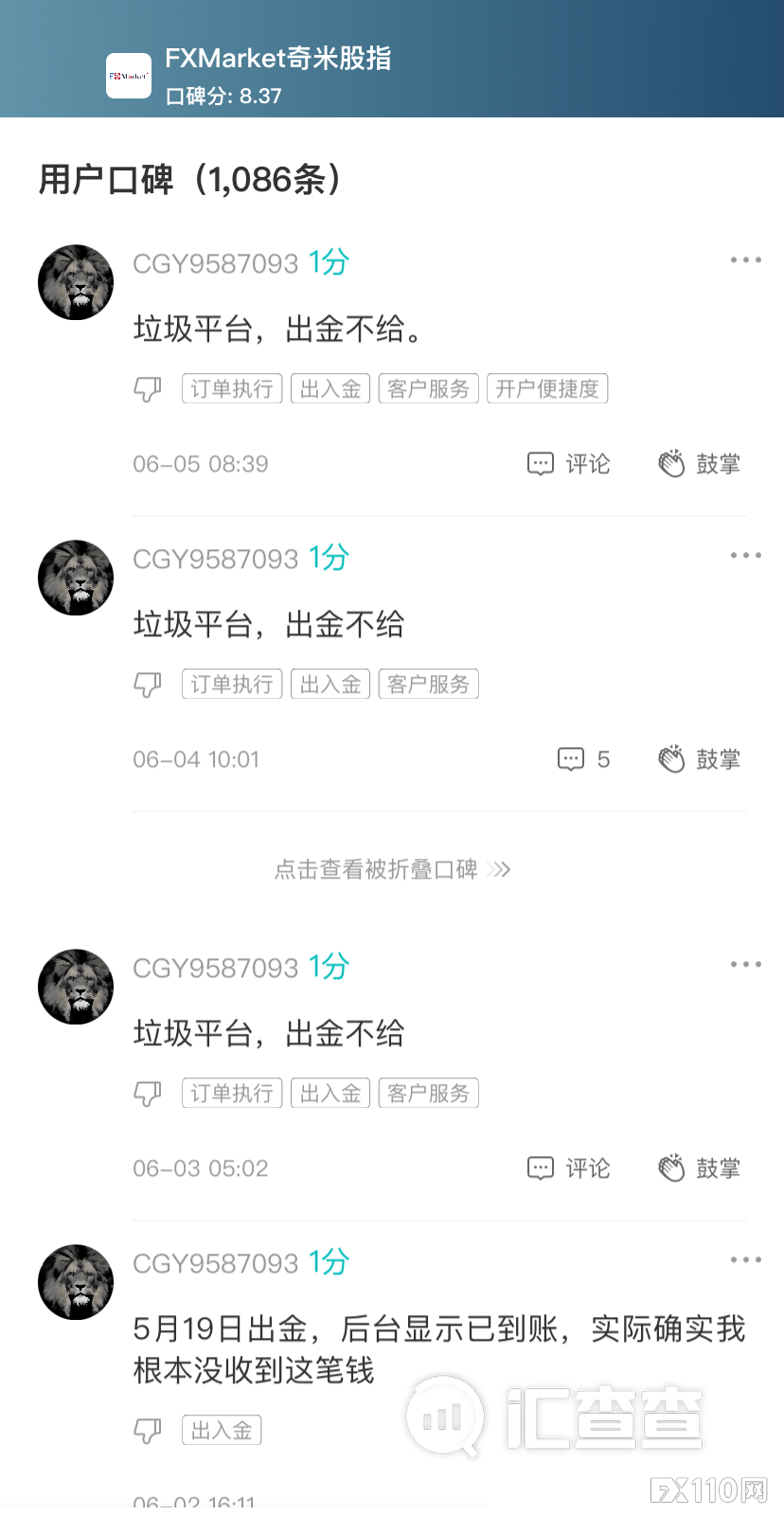
Task: Click the applaud (鼓掌) icon on the first review
Action: [x=672, y=463]
